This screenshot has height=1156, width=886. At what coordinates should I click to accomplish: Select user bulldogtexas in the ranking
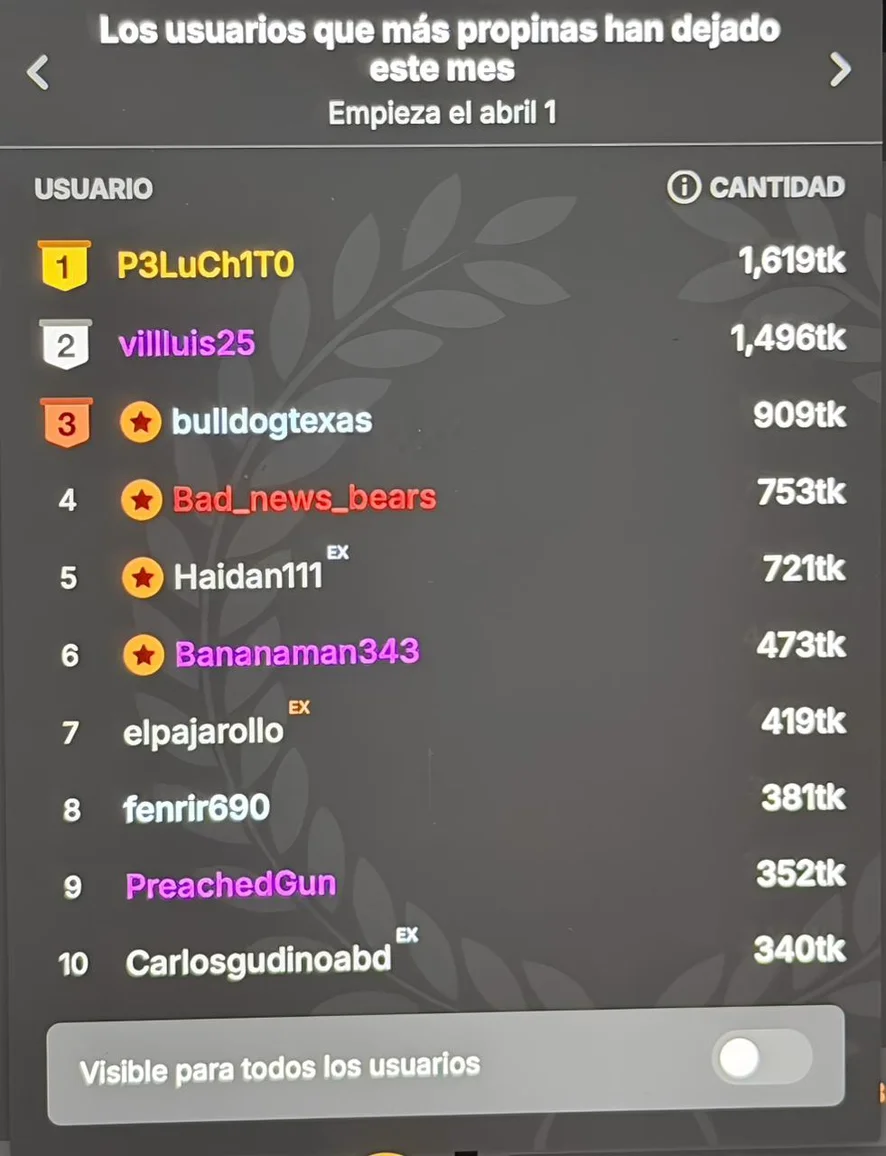(271, 421)
